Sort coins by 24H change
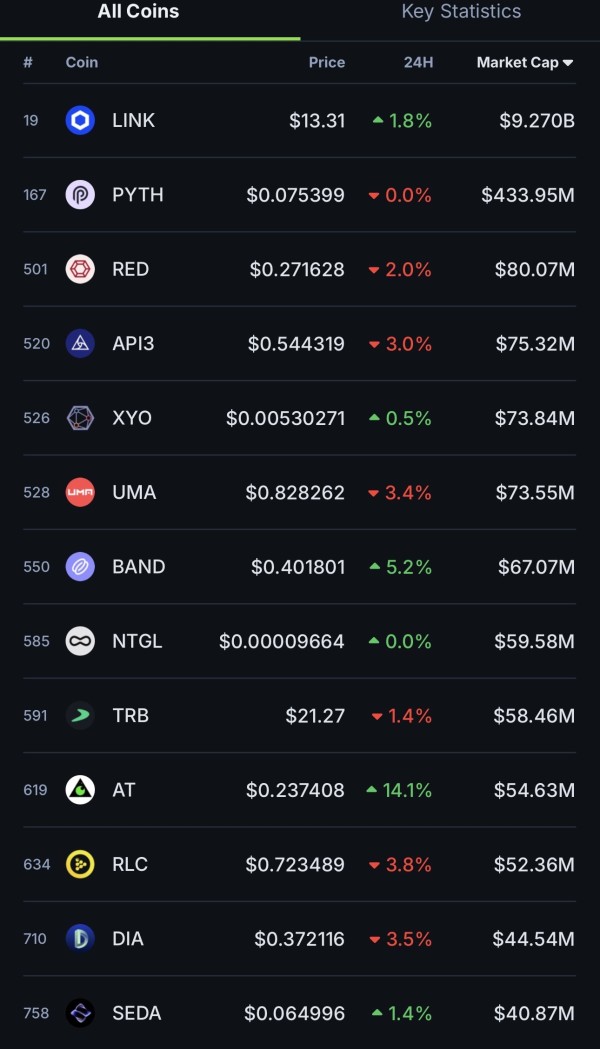This screenshot has width=600, height=1049. [418, 62]
